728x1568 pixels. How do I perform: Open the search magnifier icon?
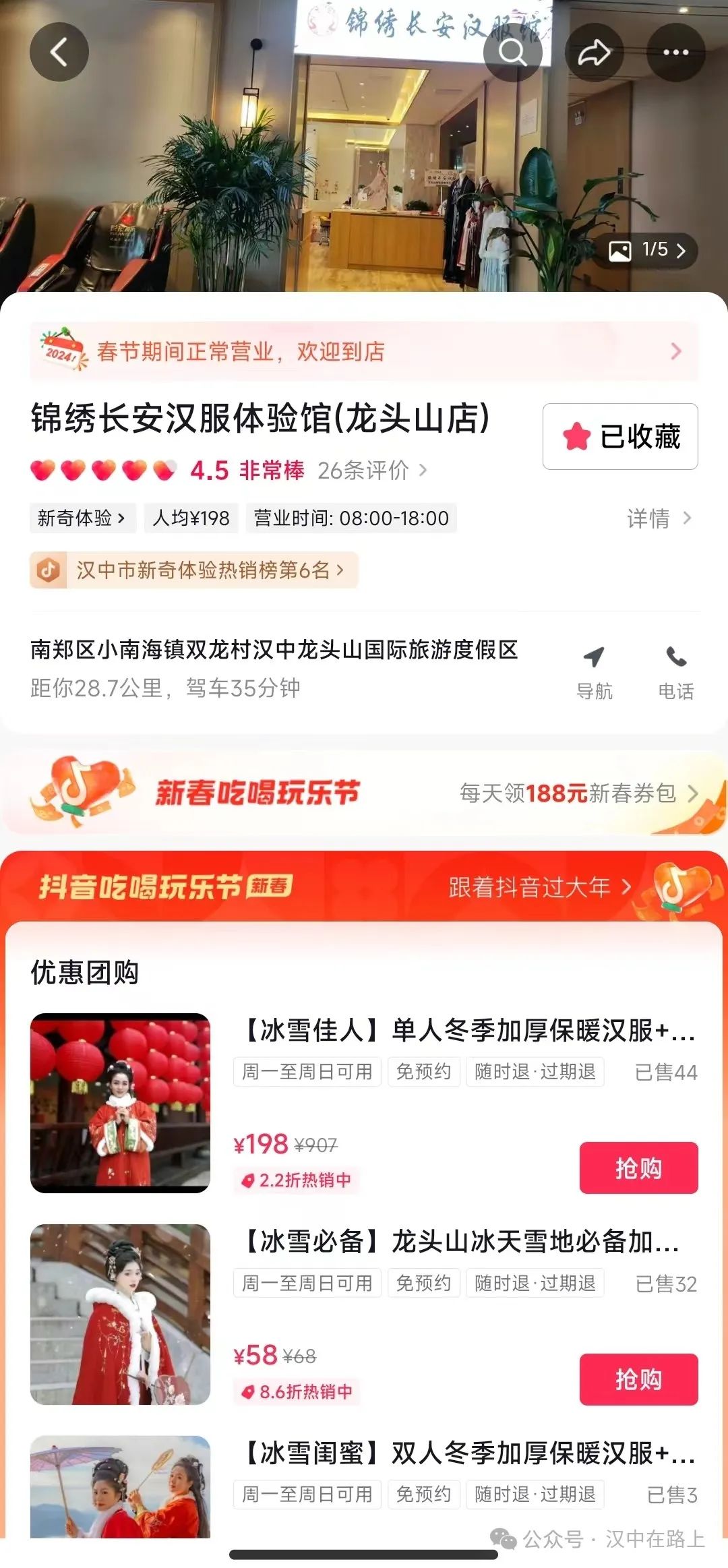[513, 52]
